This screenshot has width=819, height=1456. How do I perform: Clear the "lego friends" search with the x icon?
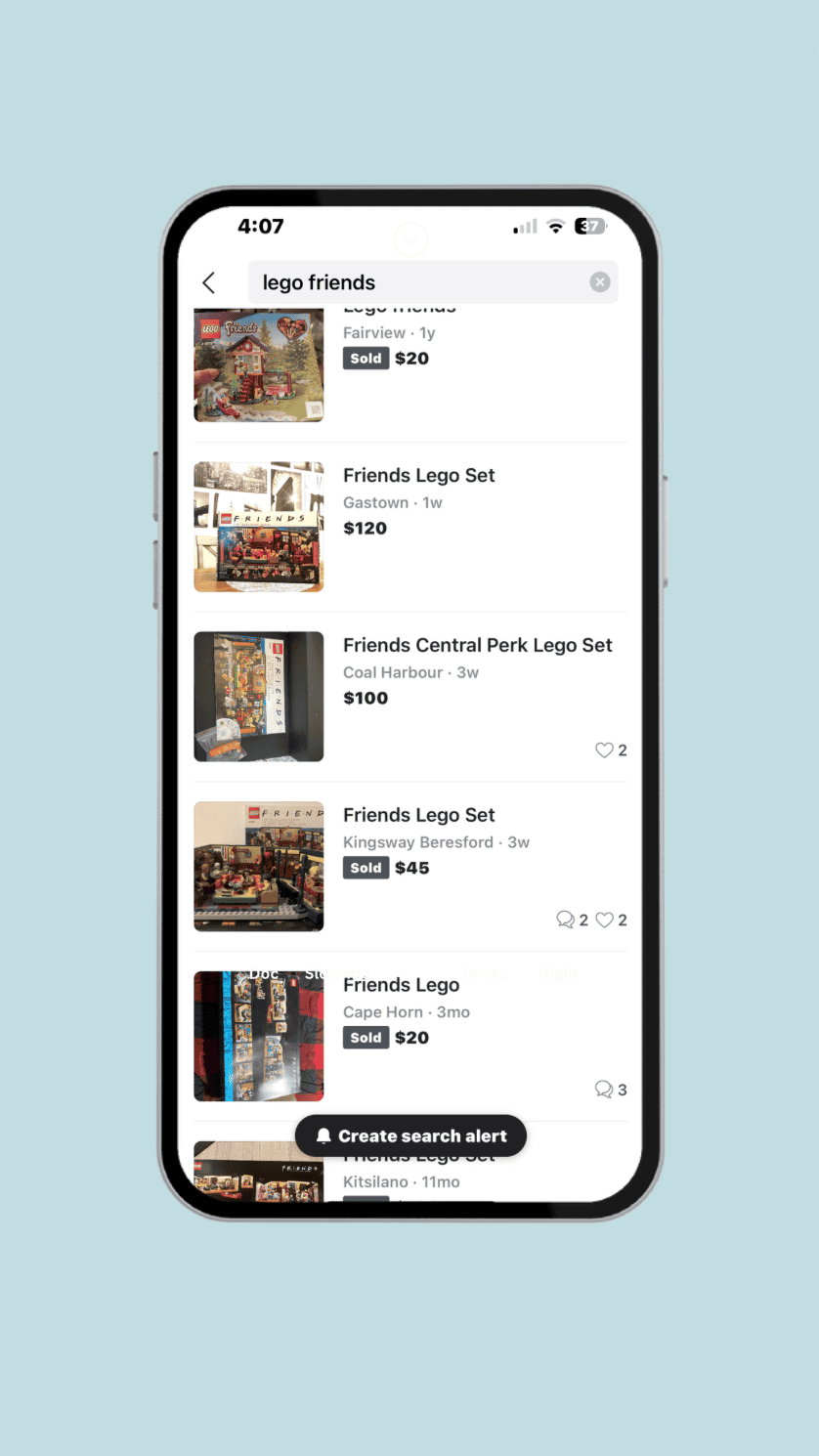pyautogui.click(x=600, y=282)
